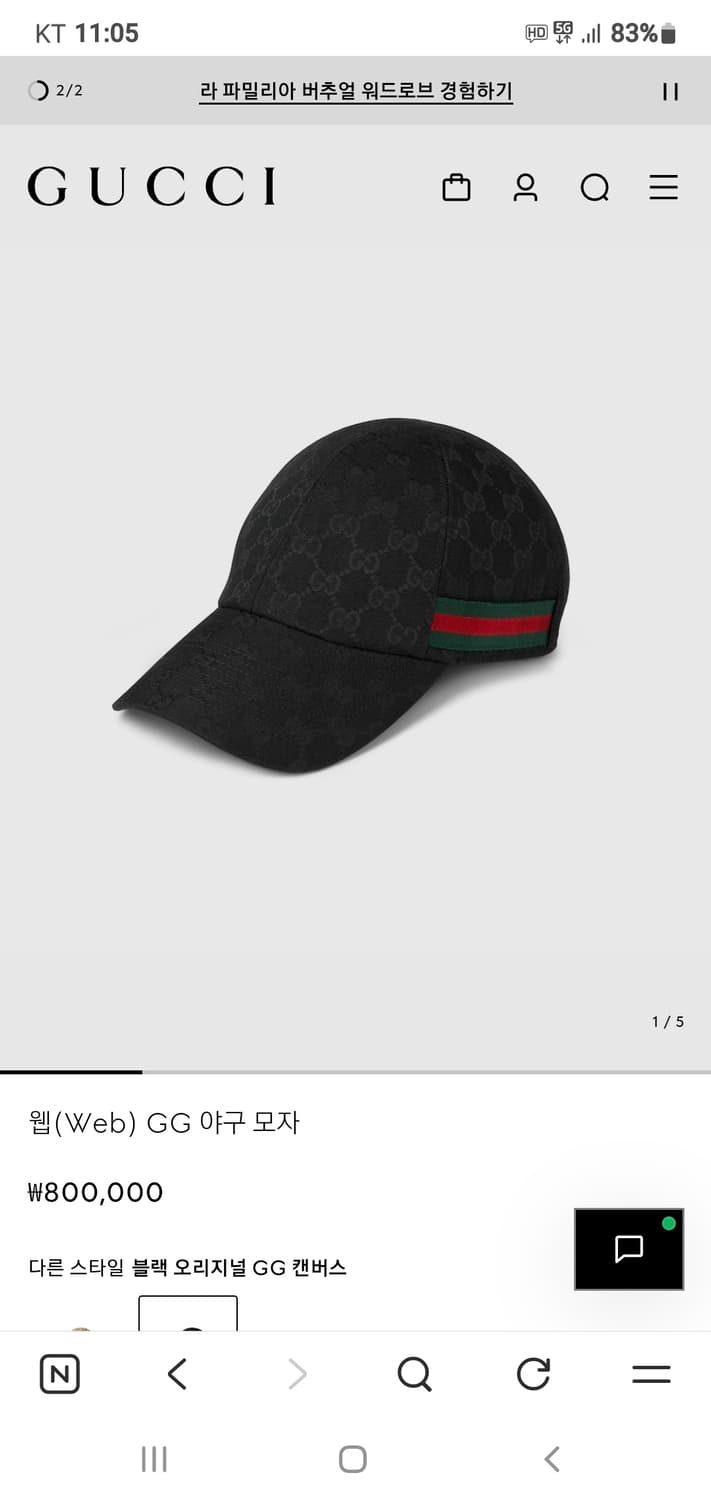Open the live chat button
Viewport: 711px width, 1500px height.
coord(628,1248)
